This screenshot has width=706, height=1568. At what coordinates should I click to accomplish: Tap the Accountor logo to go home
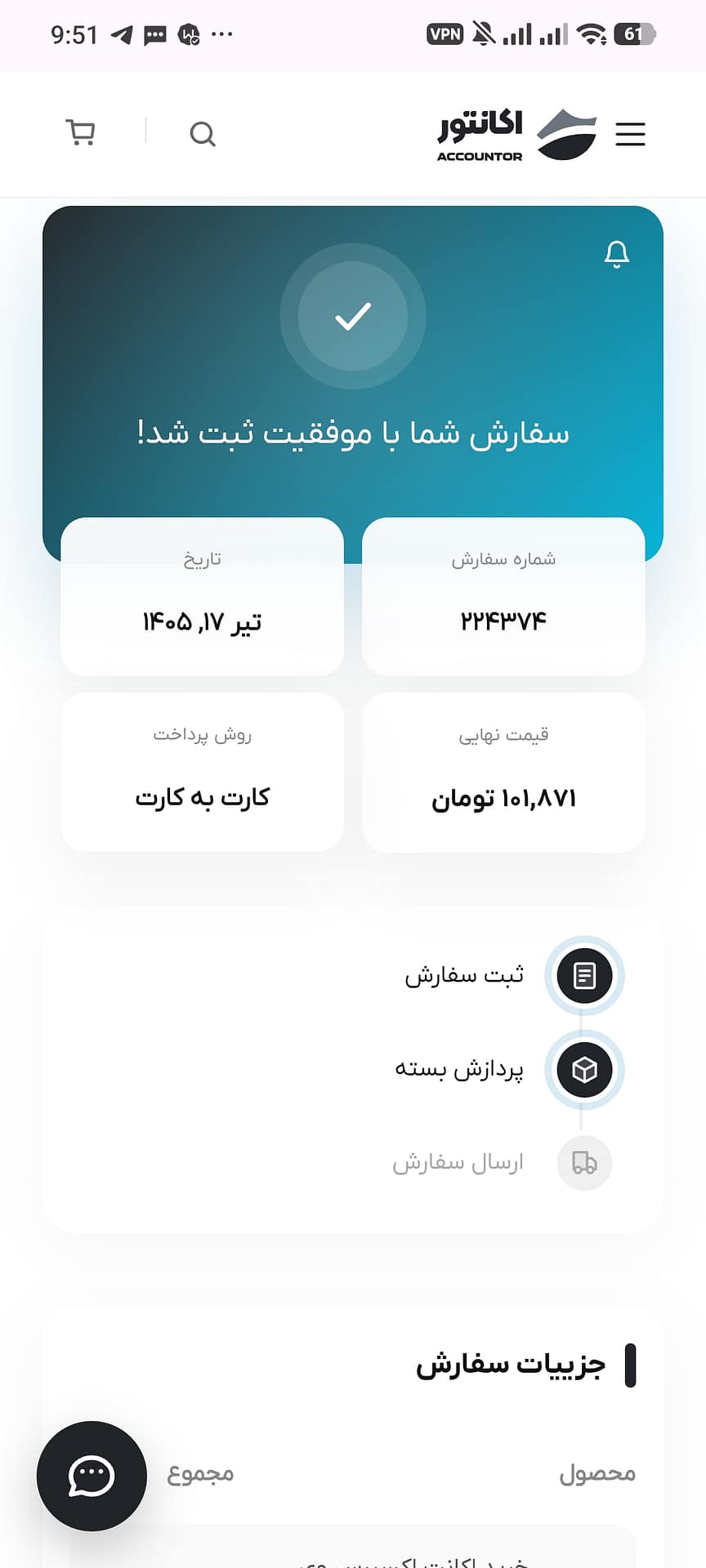516,134
